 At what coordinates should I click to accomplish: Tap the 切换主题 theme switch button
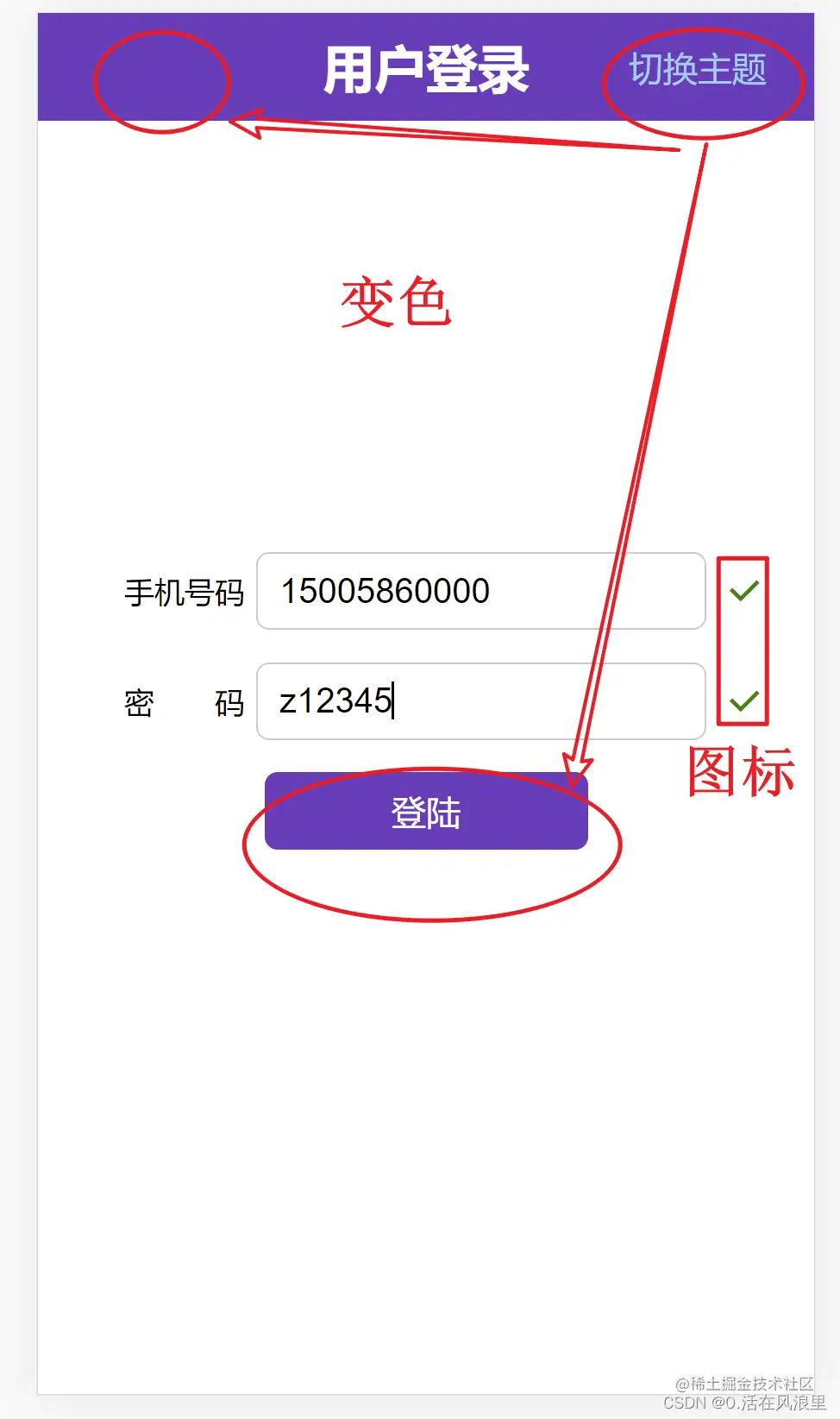697,70
